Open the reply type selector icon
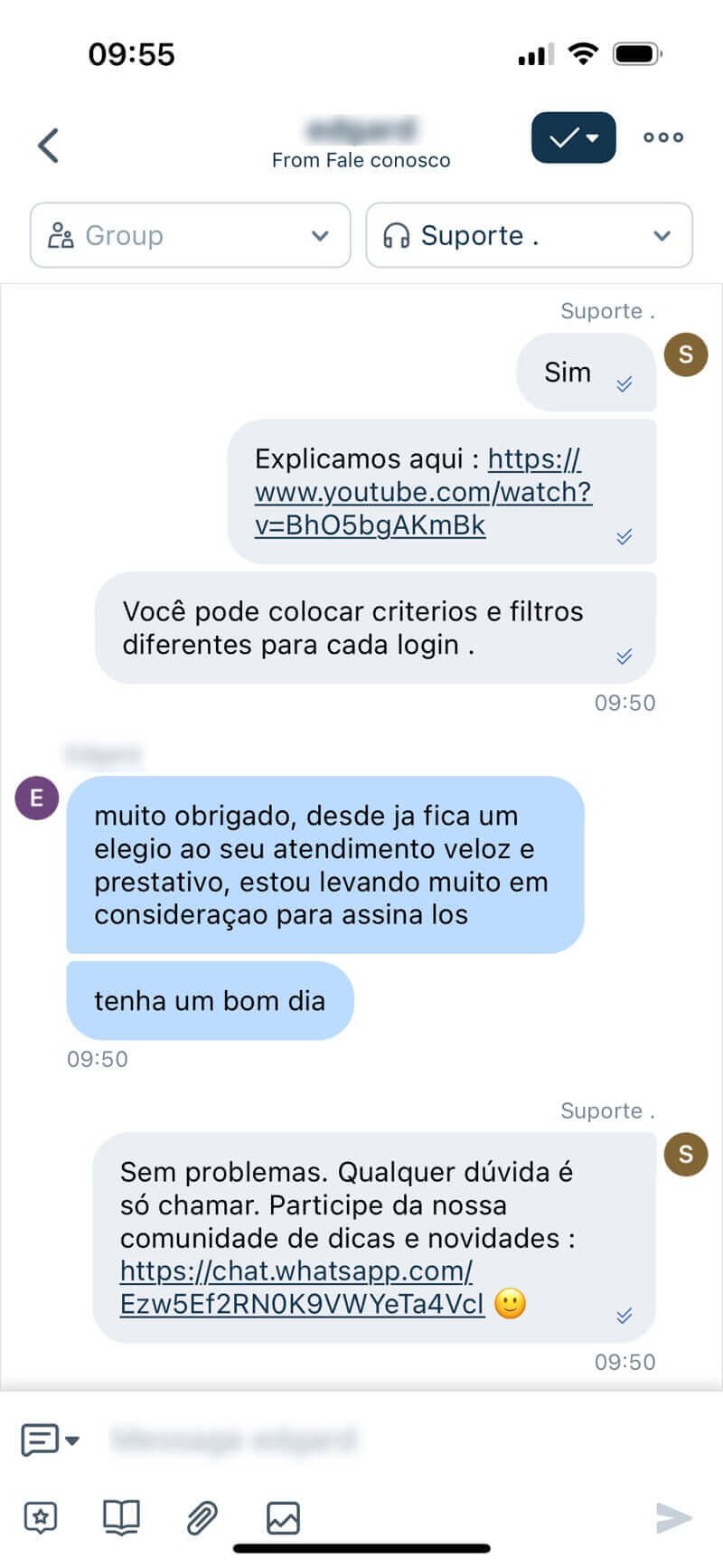This screenshot has height=1568, width=723. coord(49,1439)
